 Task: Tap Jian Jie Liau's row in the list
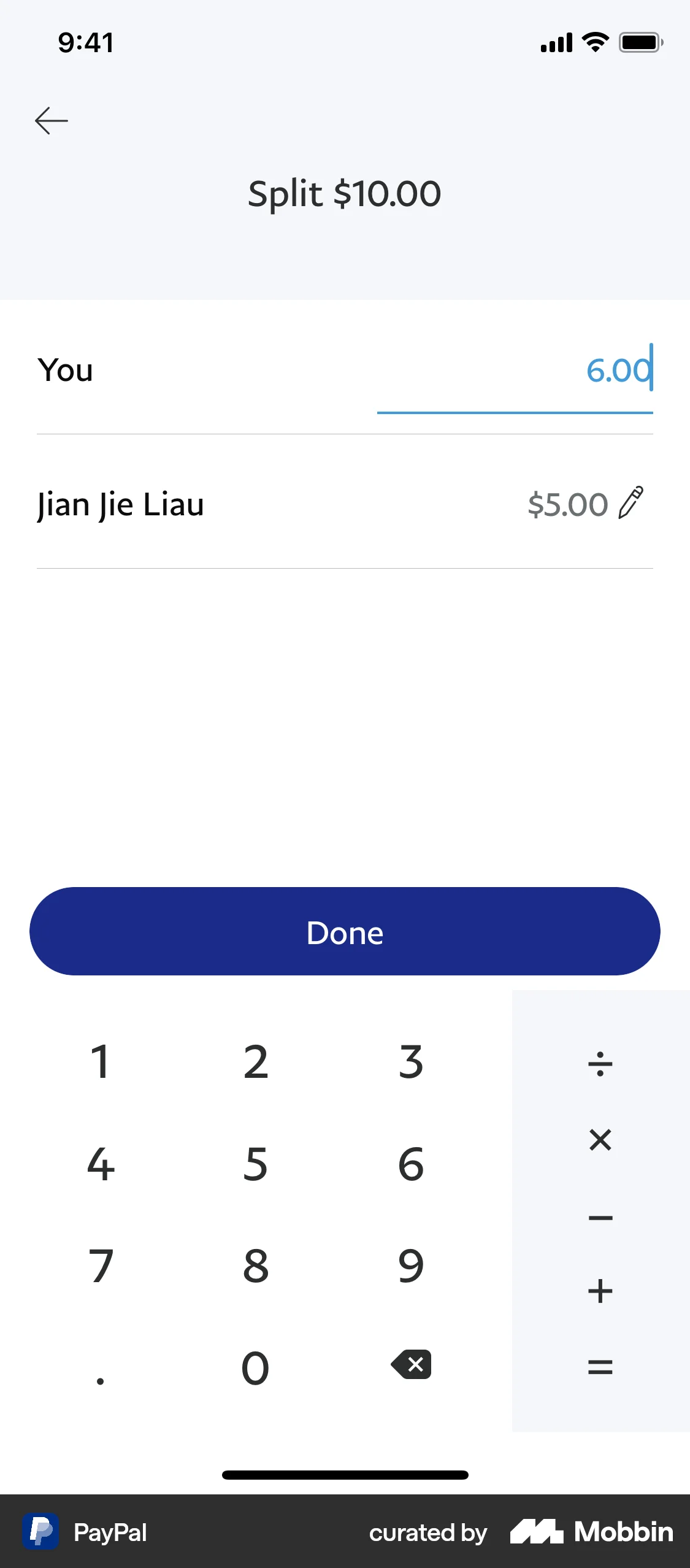pyautogui.click(x=245, y=504)
